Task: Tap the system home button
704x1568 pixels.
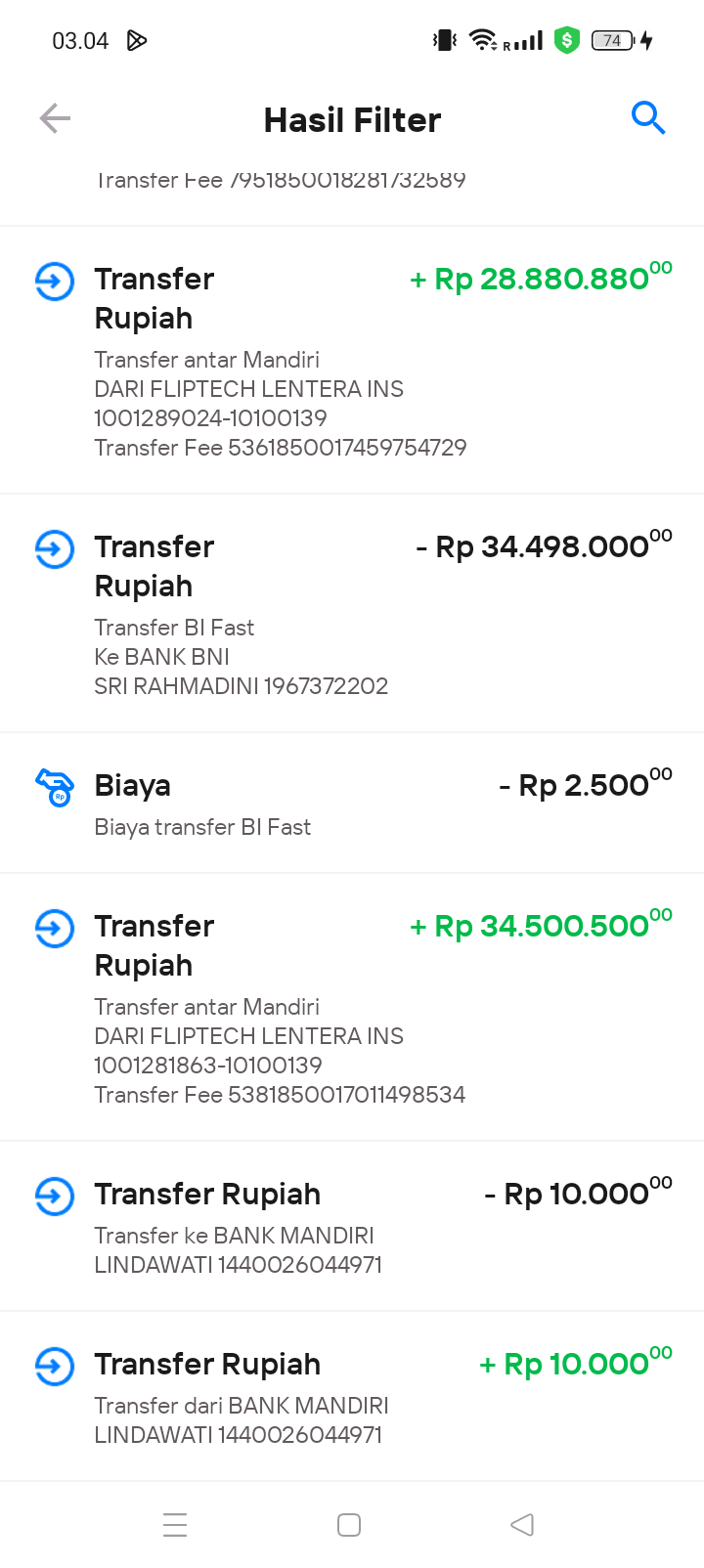Action: coord(349,1525)
